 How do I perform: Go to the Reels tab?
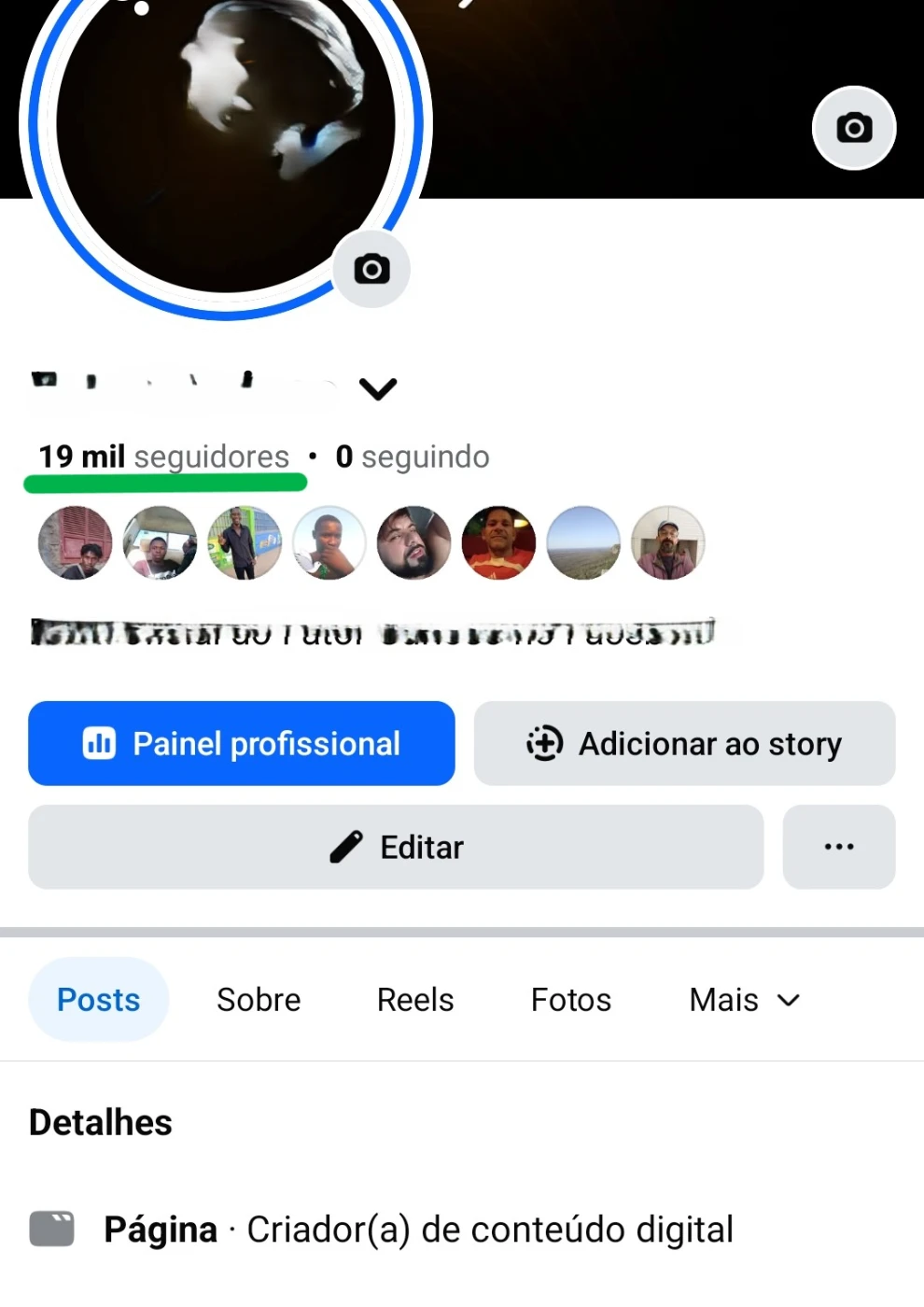click(415, 1000)
